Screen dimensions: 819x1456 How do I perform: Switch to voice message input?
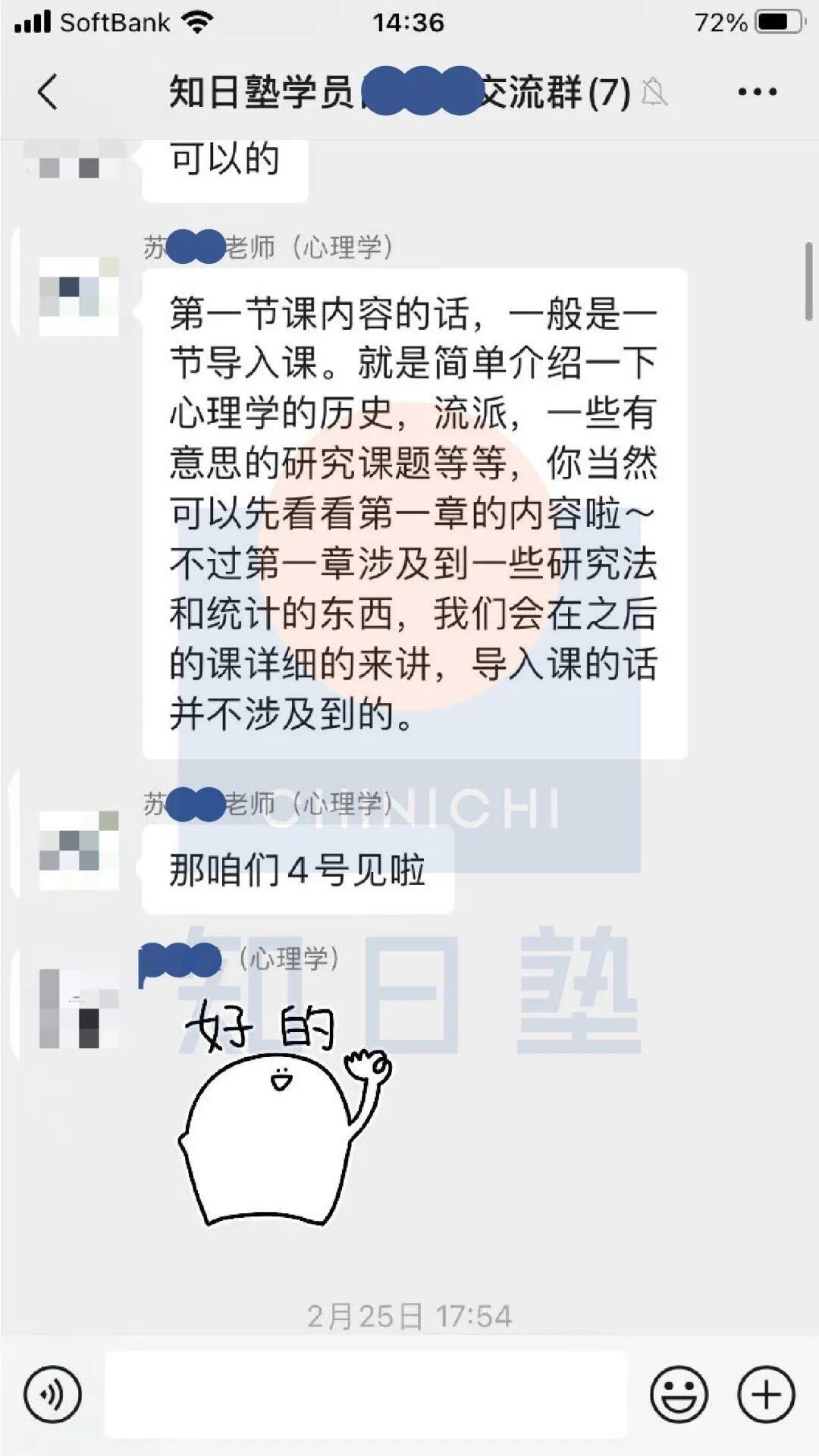(52, 1394)
